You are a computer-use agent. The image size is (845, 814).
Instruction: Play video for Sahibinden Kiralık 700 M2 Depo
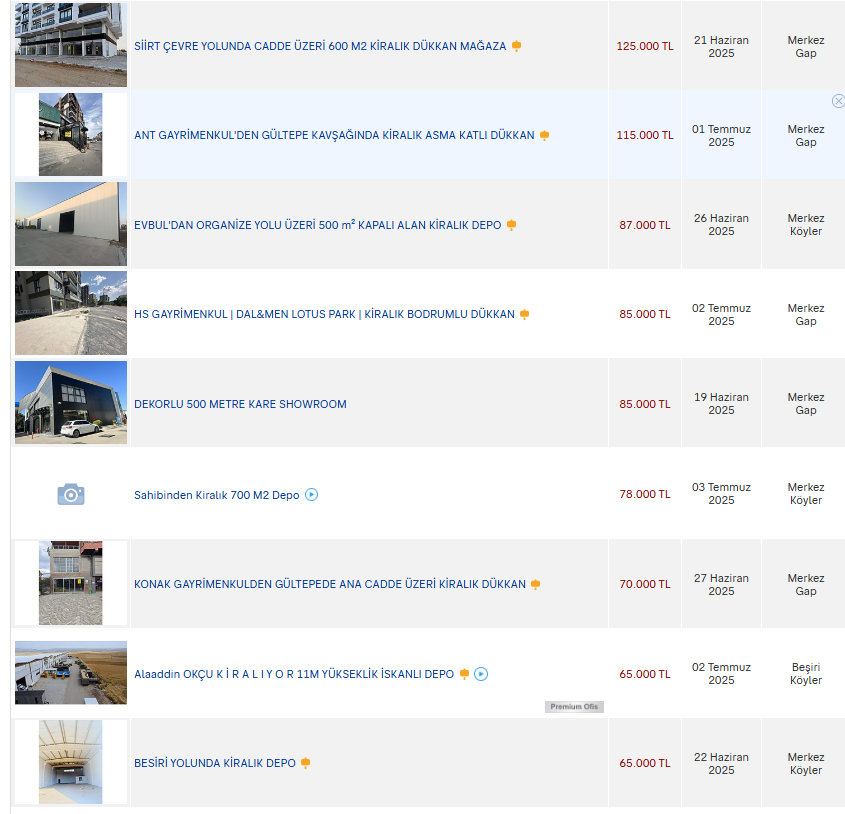311,494
